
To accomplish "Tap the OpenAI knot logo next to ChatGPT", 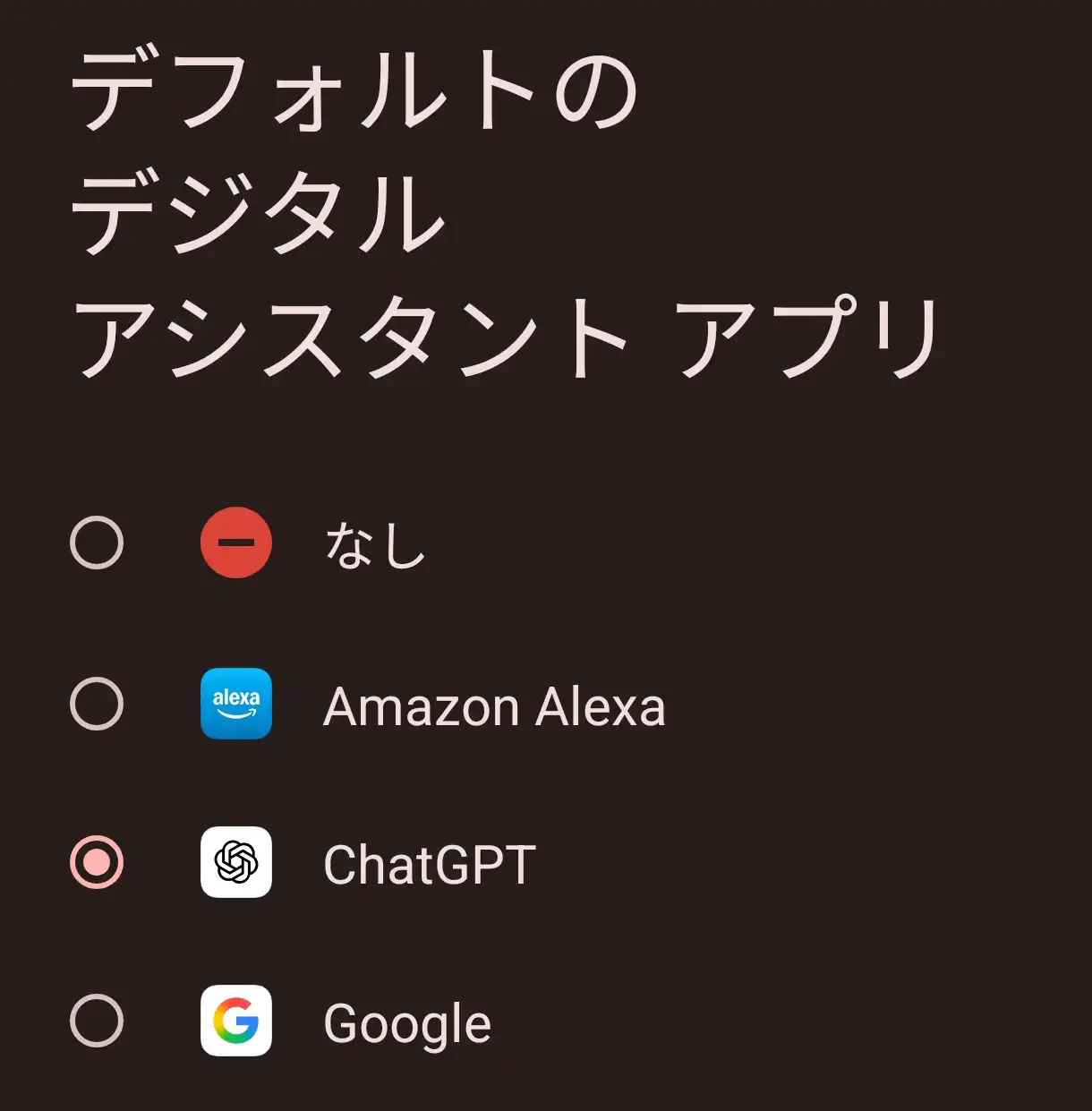I will tap(236, 863).
